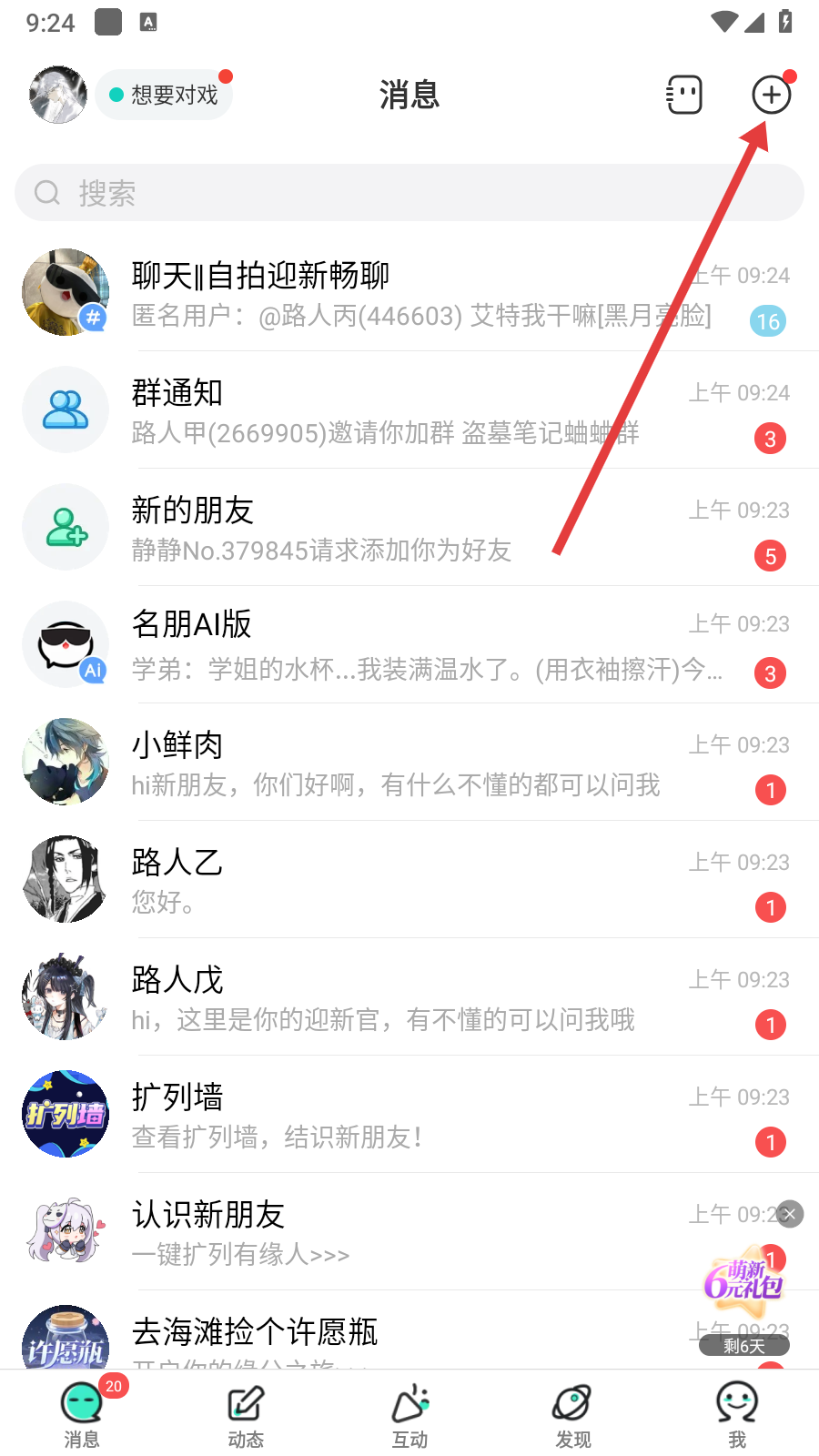Open the robot face icon
The width and height of the screenshot is (819, 1456).
pyautogui.click(x=684, y=95)
